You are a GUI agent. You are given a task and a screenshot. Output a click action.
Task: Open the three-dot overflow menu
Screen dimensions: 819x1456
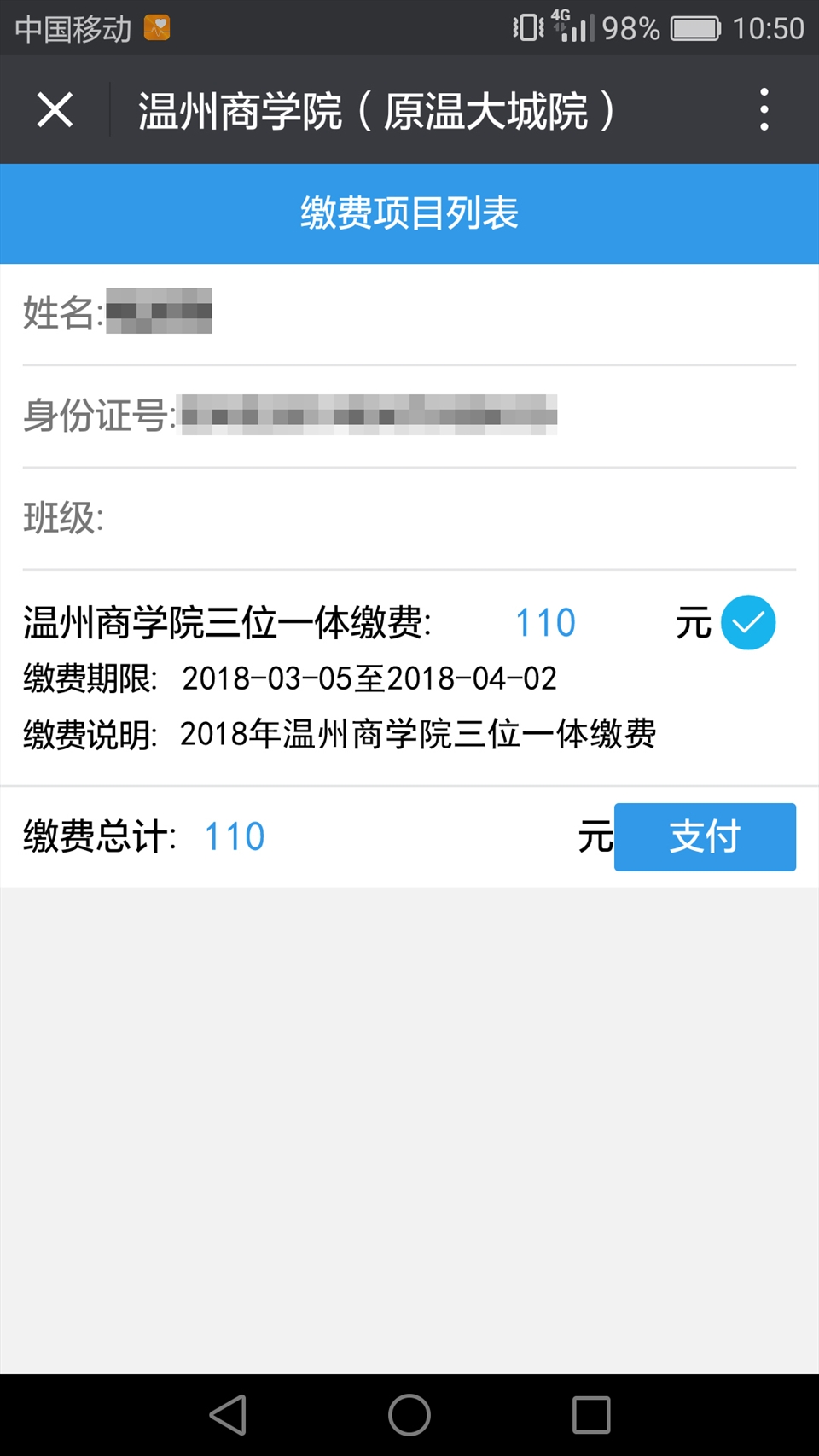tap(764, 109)
